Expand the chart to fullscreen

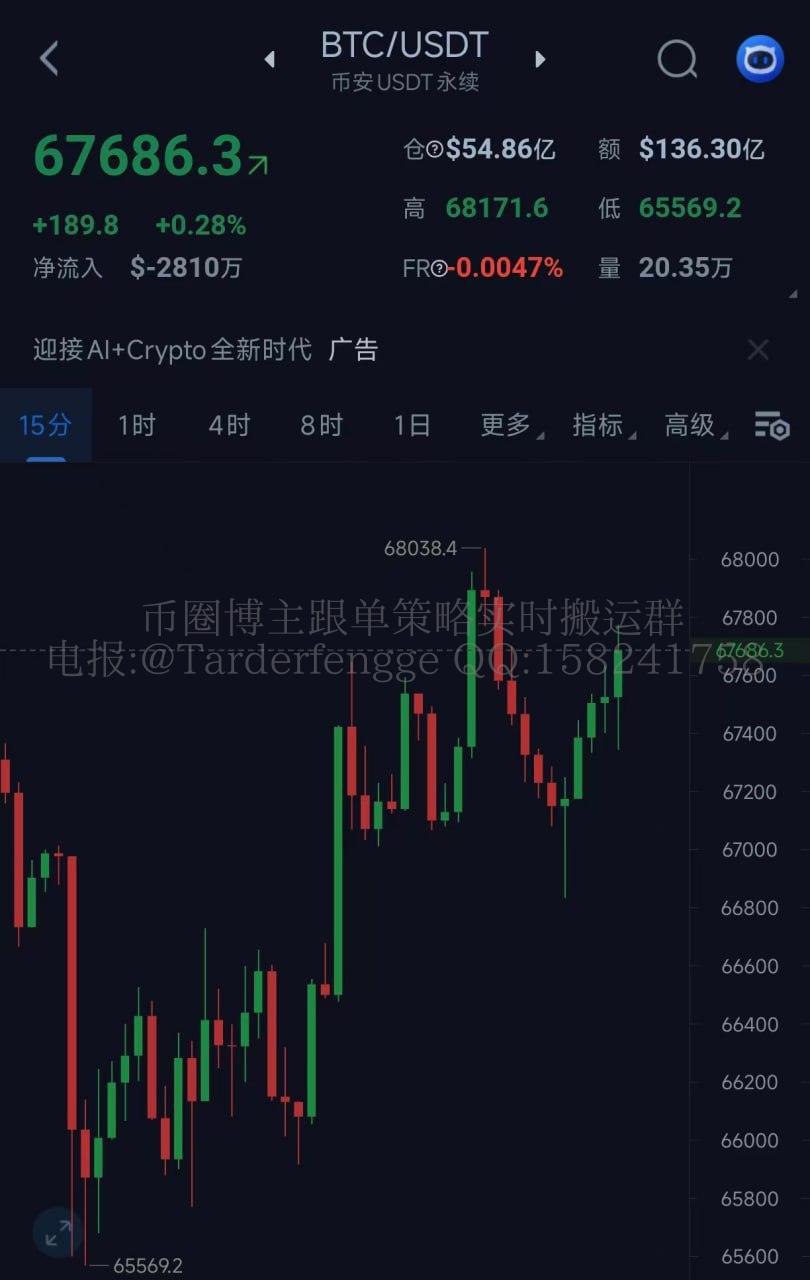coord(58,1232)
